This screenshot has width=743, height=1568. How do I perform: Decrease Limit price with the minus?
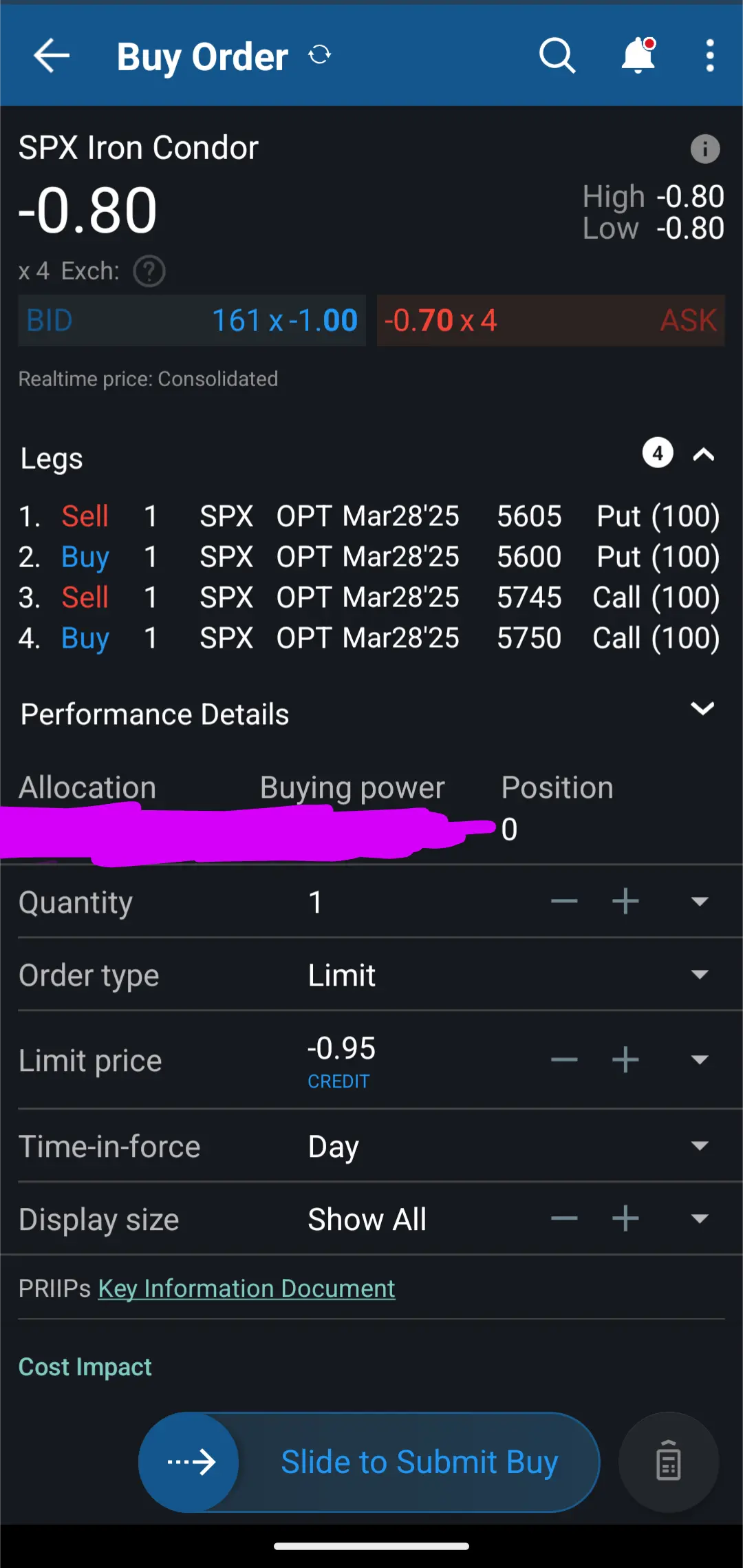click(564, 1059)
